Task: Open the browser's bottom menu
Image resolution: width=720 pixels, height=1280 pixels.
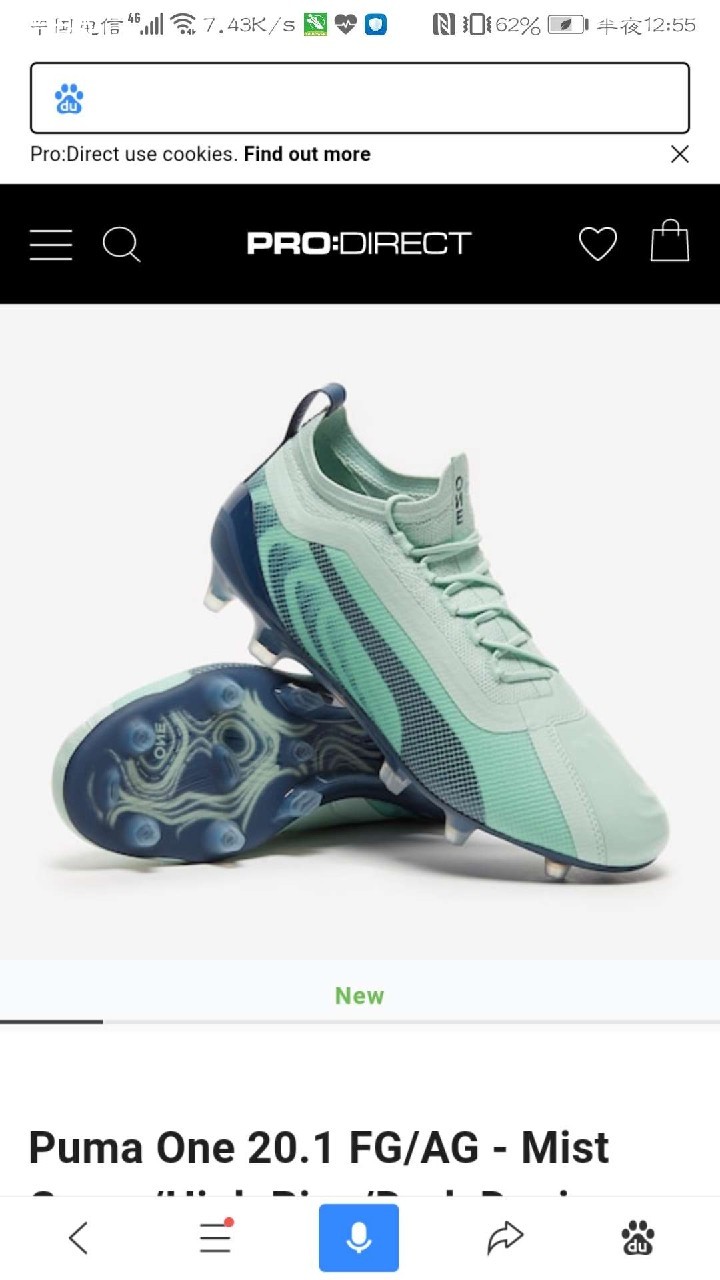Action: 215,1238
